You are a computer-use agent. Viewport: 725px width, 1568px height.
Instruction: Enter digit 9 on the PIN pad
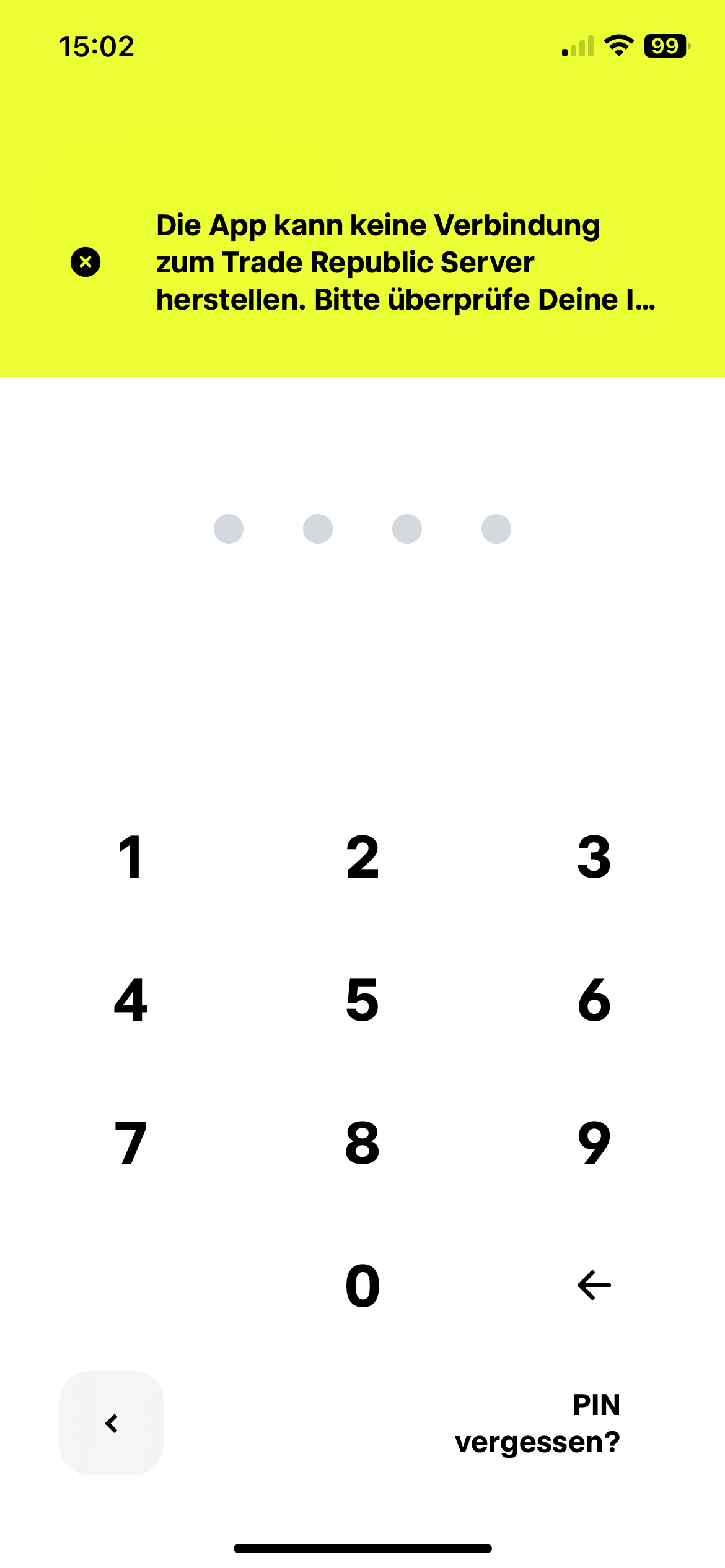pos(594,1143)
